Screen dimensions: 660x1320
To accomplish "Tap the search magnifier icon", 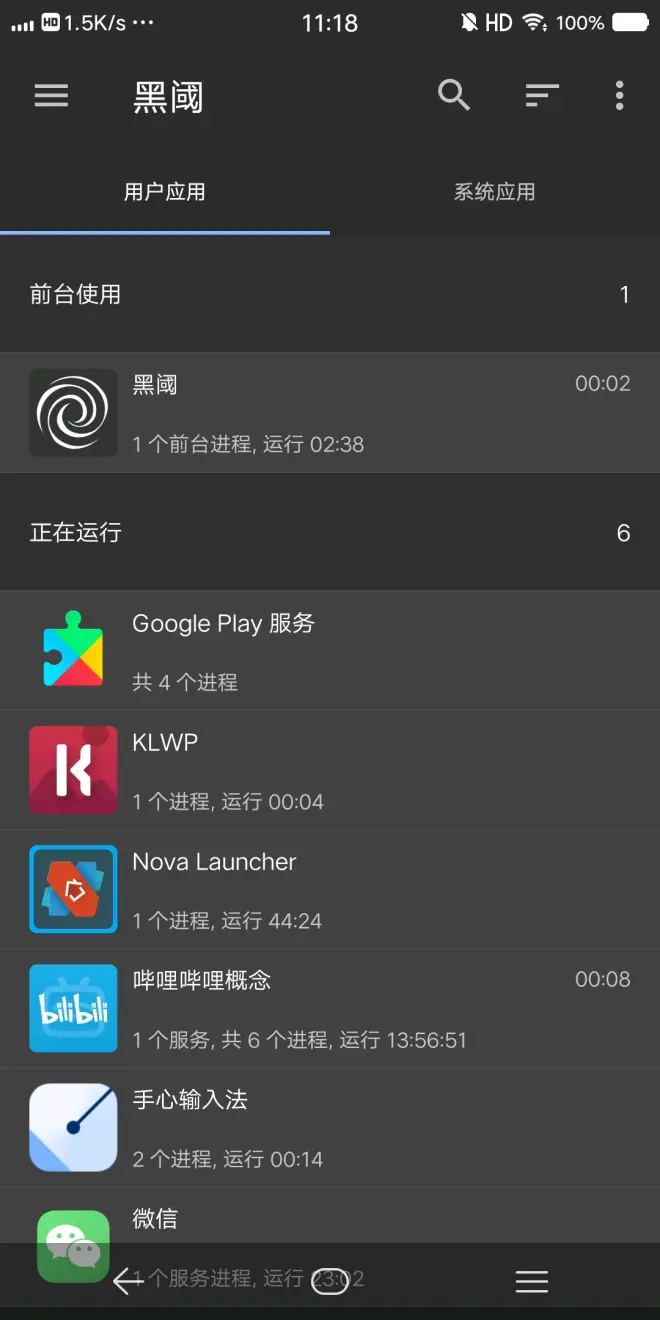I will (454, 95).
